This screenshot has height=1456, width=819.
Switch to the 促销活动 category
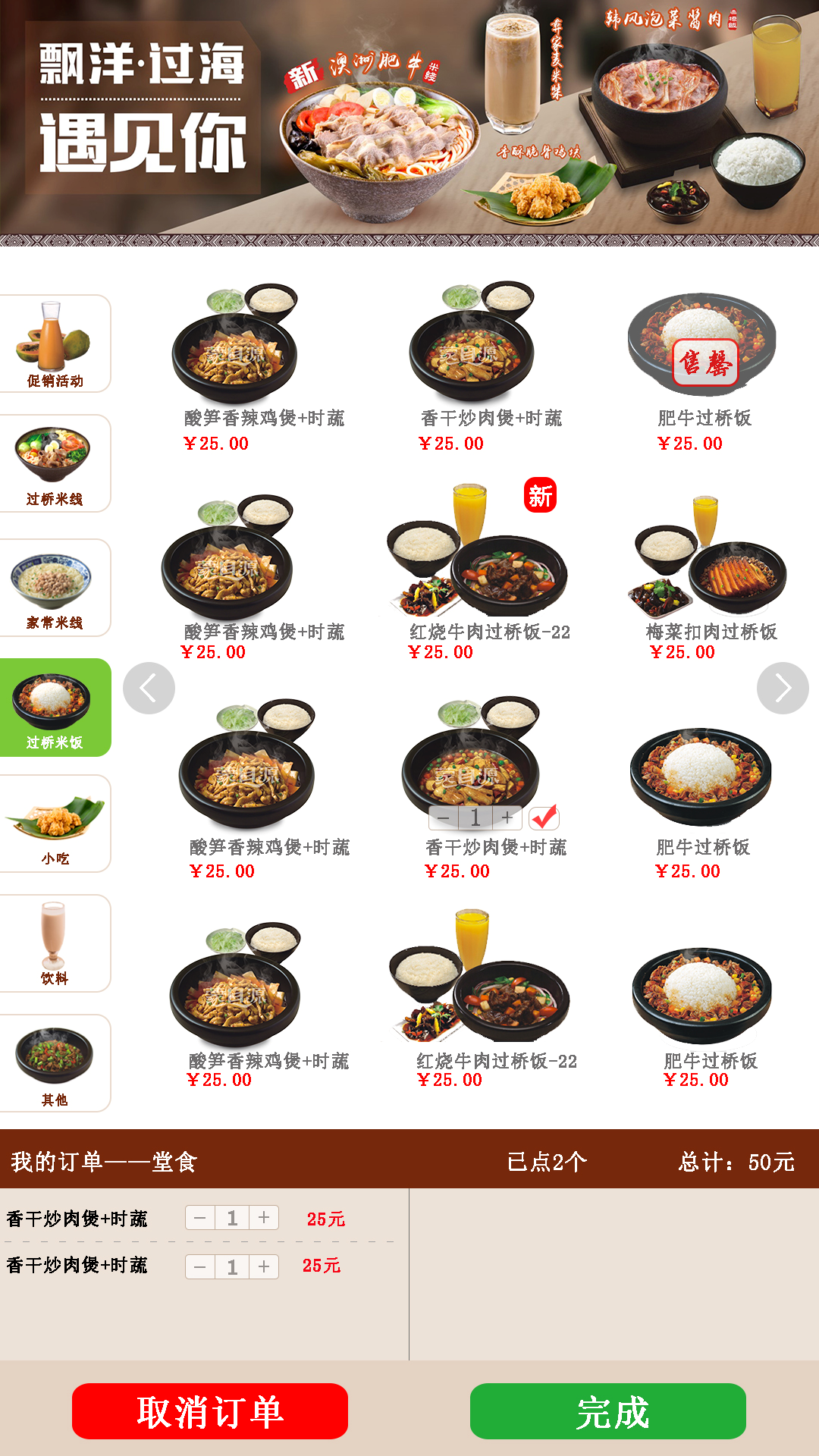click(55, 344)
